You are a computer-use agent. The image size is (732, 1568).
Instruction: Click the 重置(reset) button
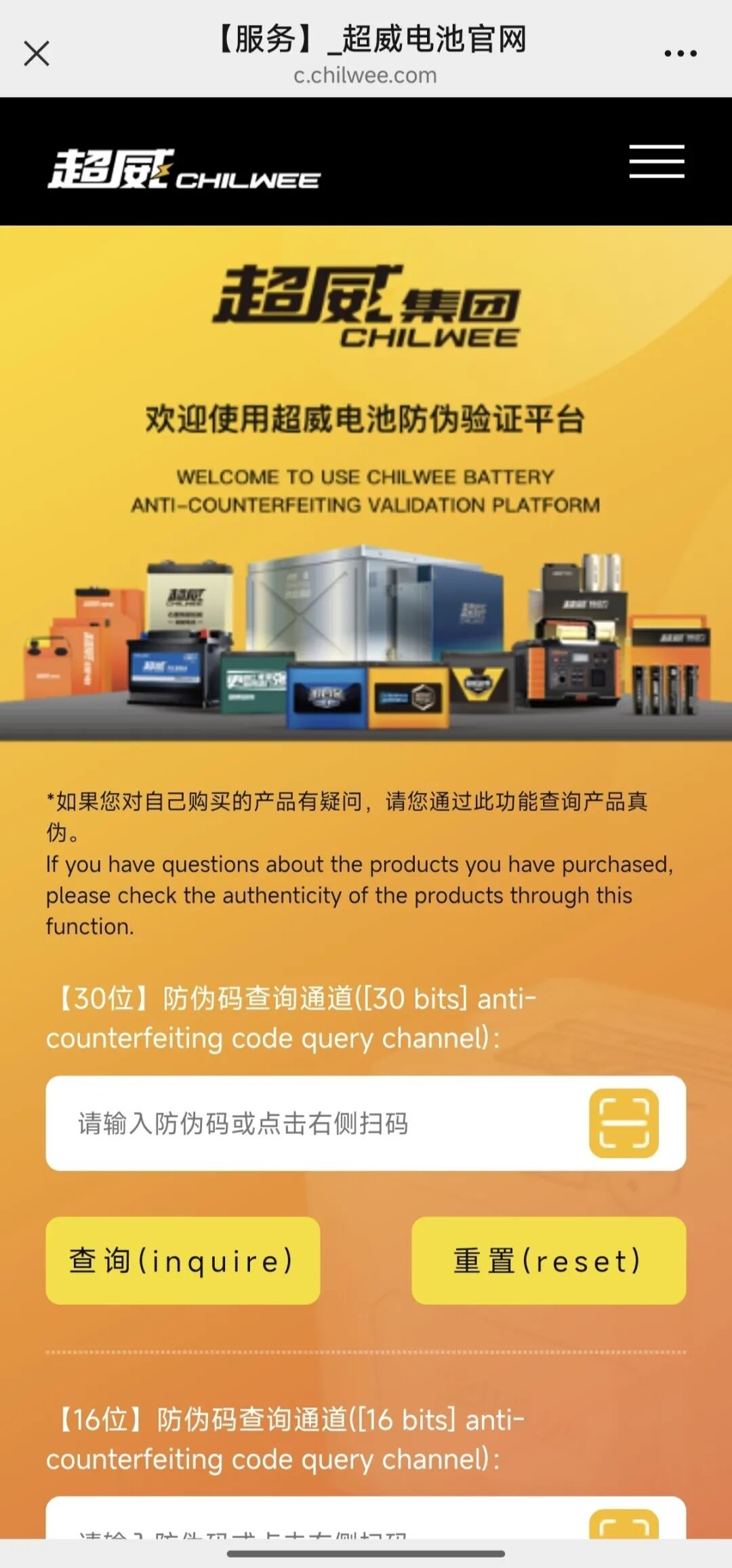pyautogui.click(x=548, y=1259)
